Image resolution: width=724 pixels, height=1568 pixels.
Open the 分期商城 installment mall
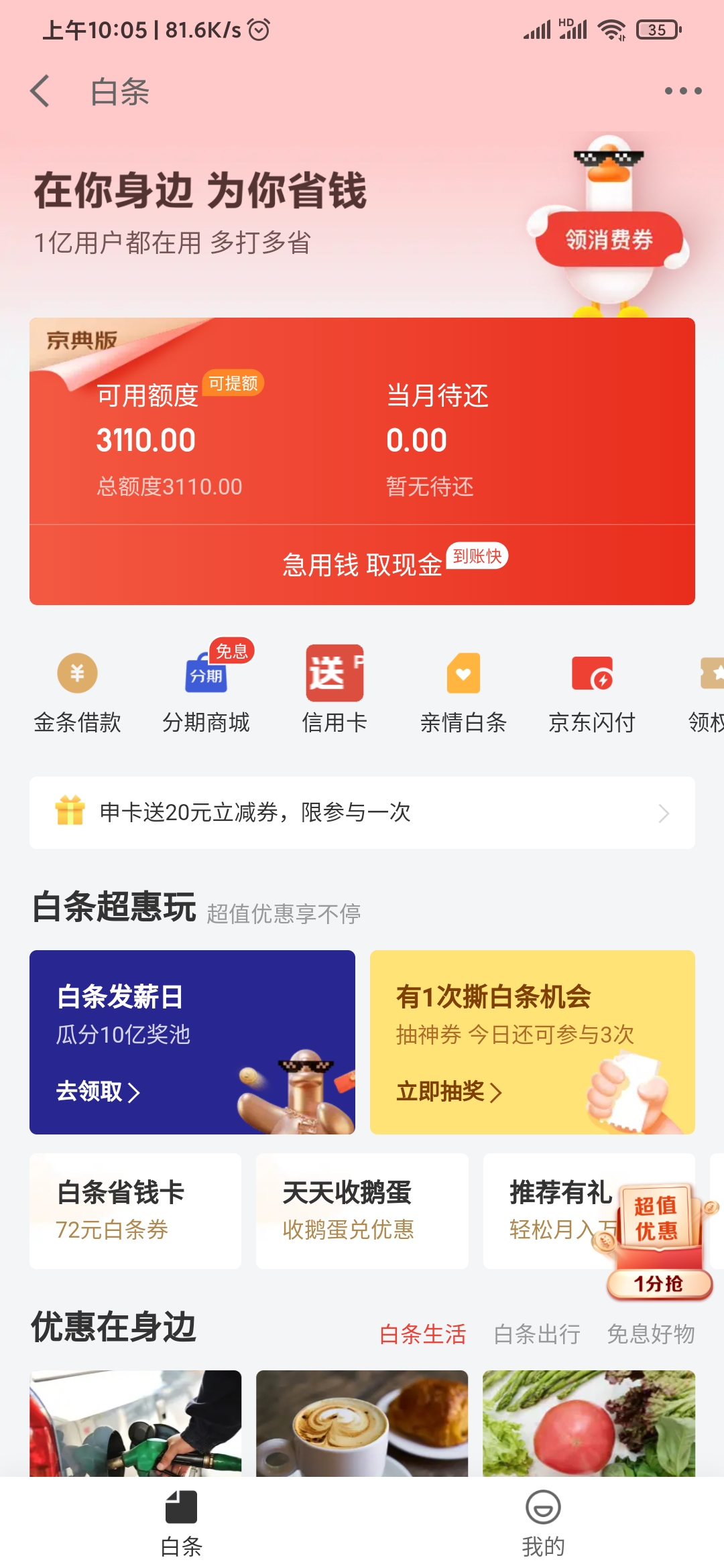click(205, 690)
